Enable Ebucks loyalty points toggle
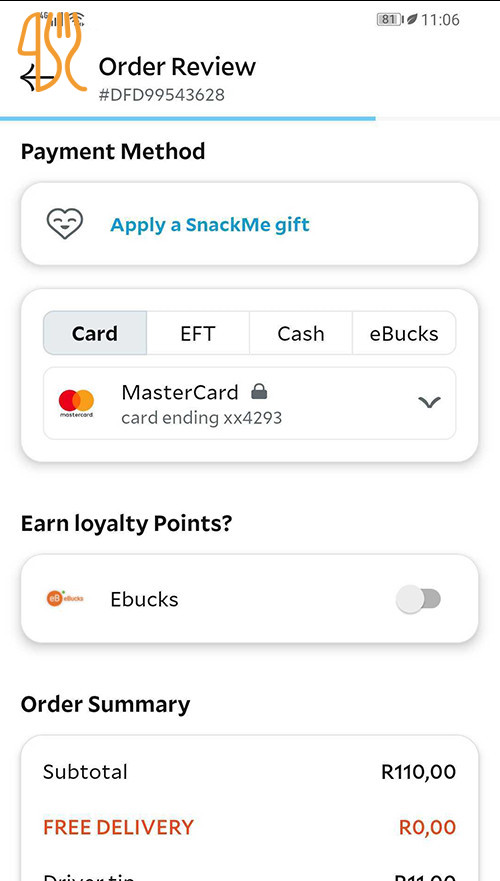 [419, 599]
